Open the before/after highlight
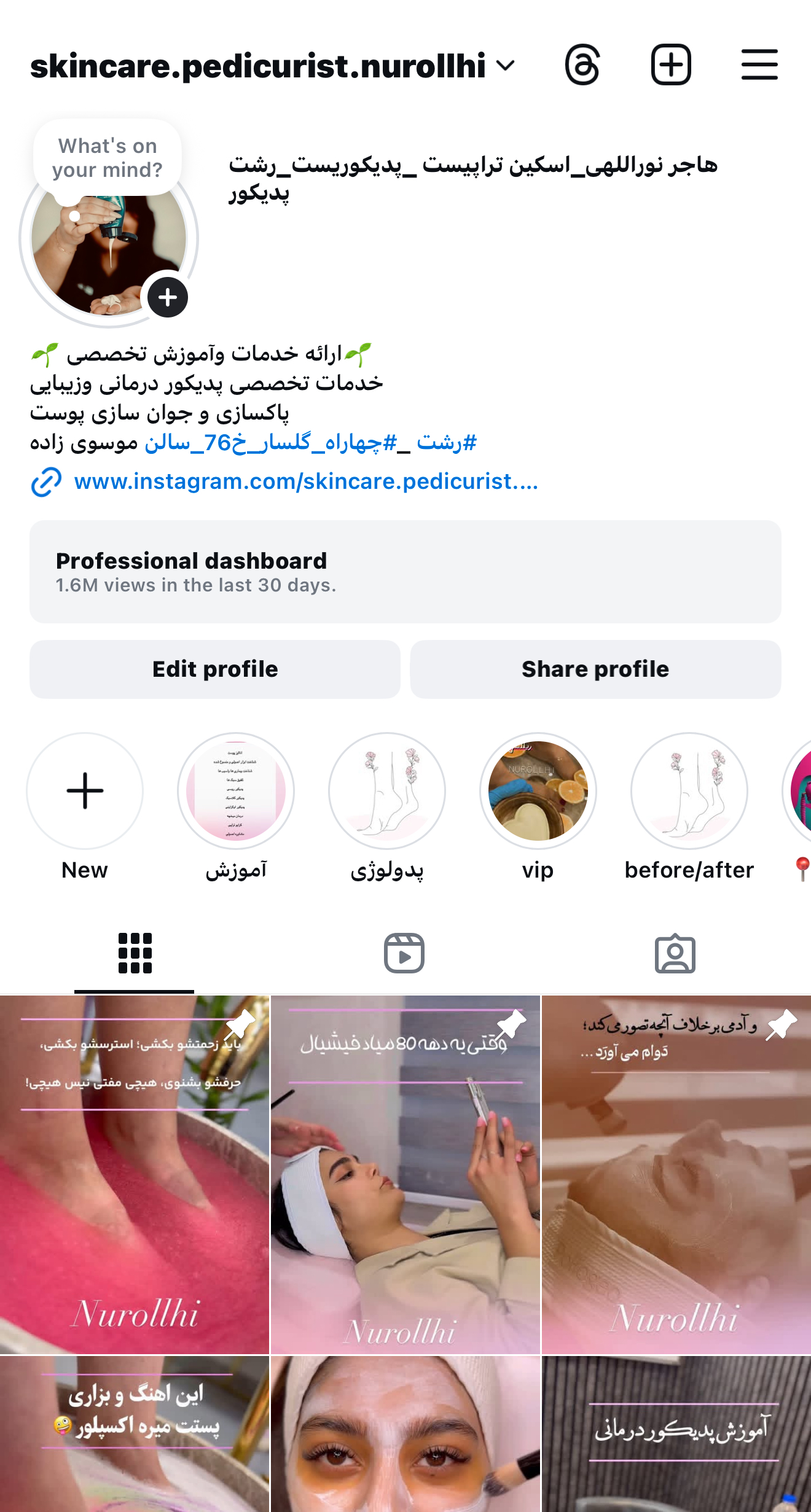The width and height of the screenshot is (811, 1512). [x=689, y=791]
